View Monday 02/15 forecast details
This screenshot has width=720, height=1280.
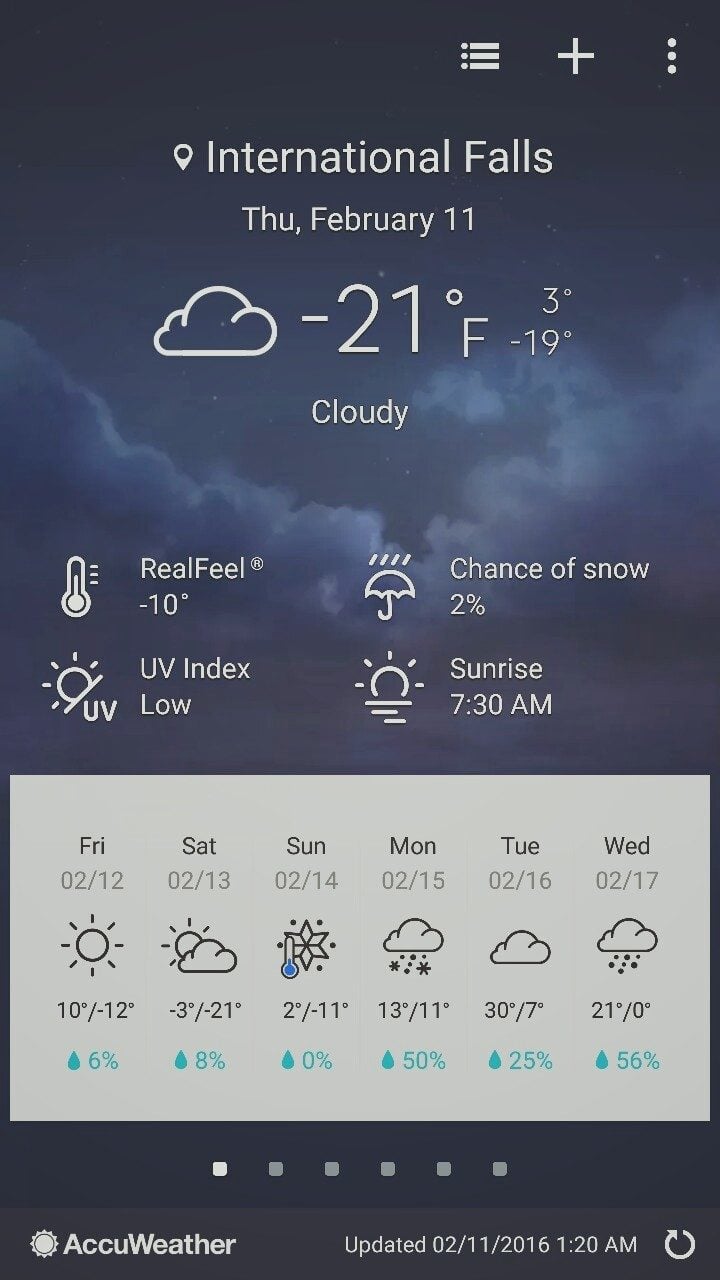click(x=413, y=950)
